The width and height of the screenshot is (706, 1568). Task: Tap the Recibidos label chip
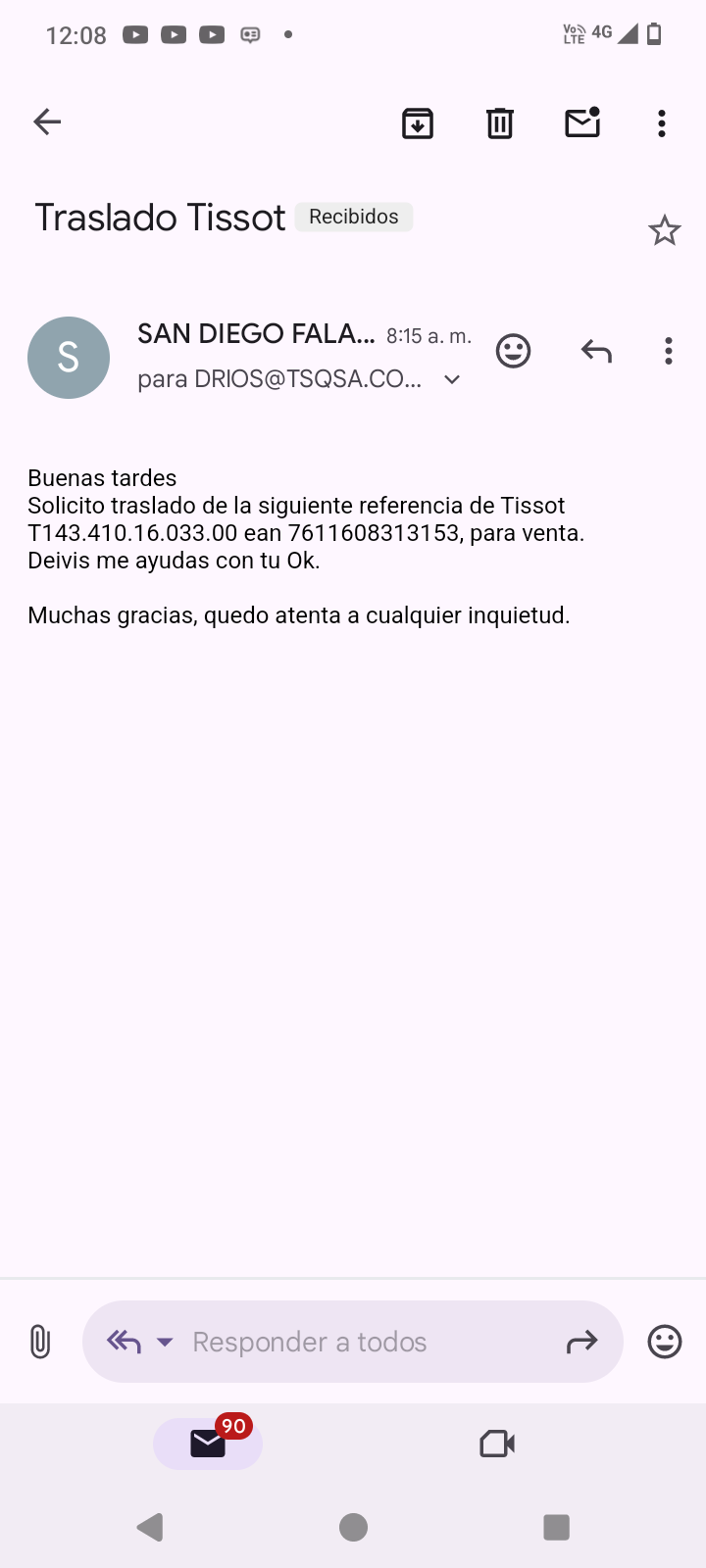354,217
